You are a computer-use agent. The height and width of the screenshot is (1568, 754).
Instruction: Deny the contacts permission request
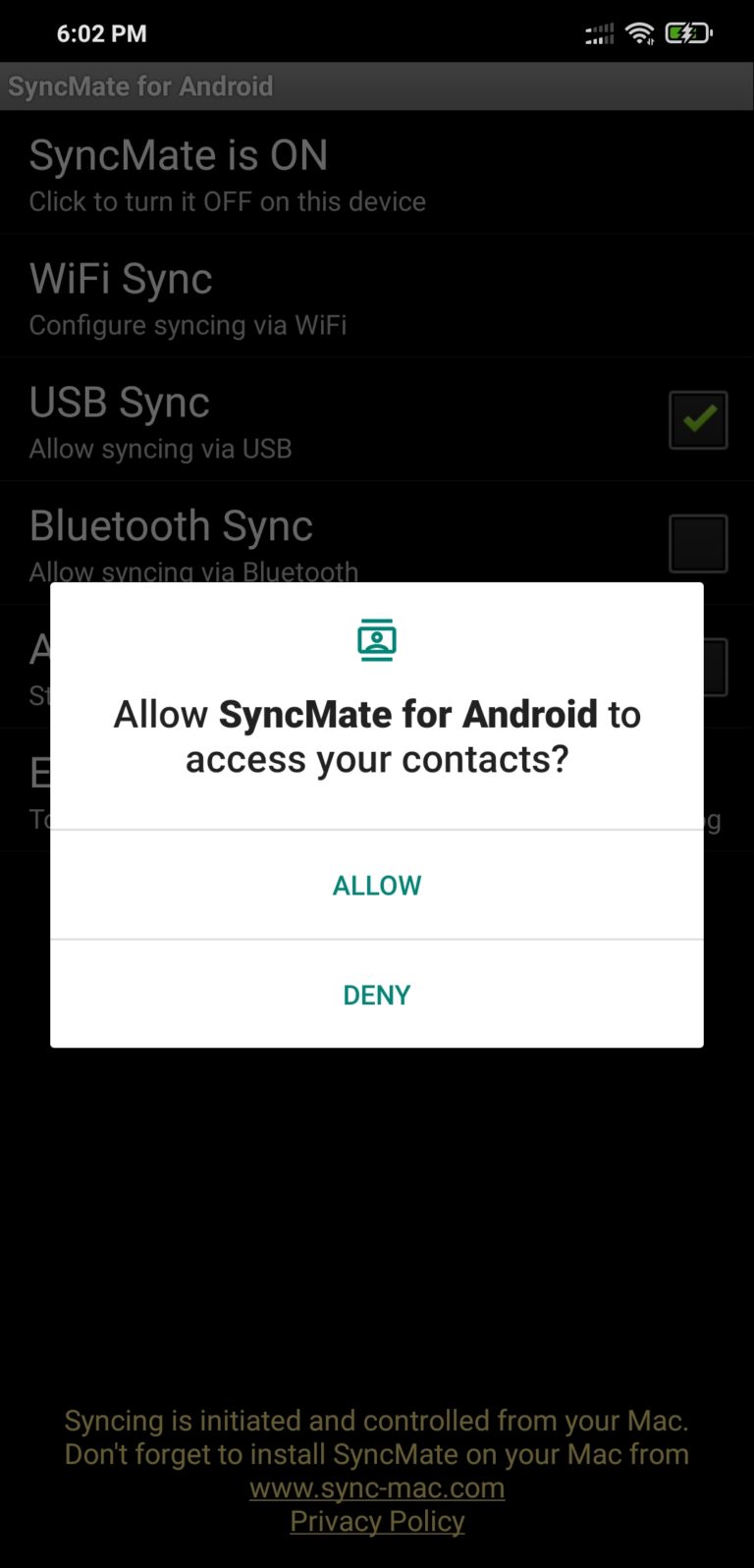(x=377, y=995)
